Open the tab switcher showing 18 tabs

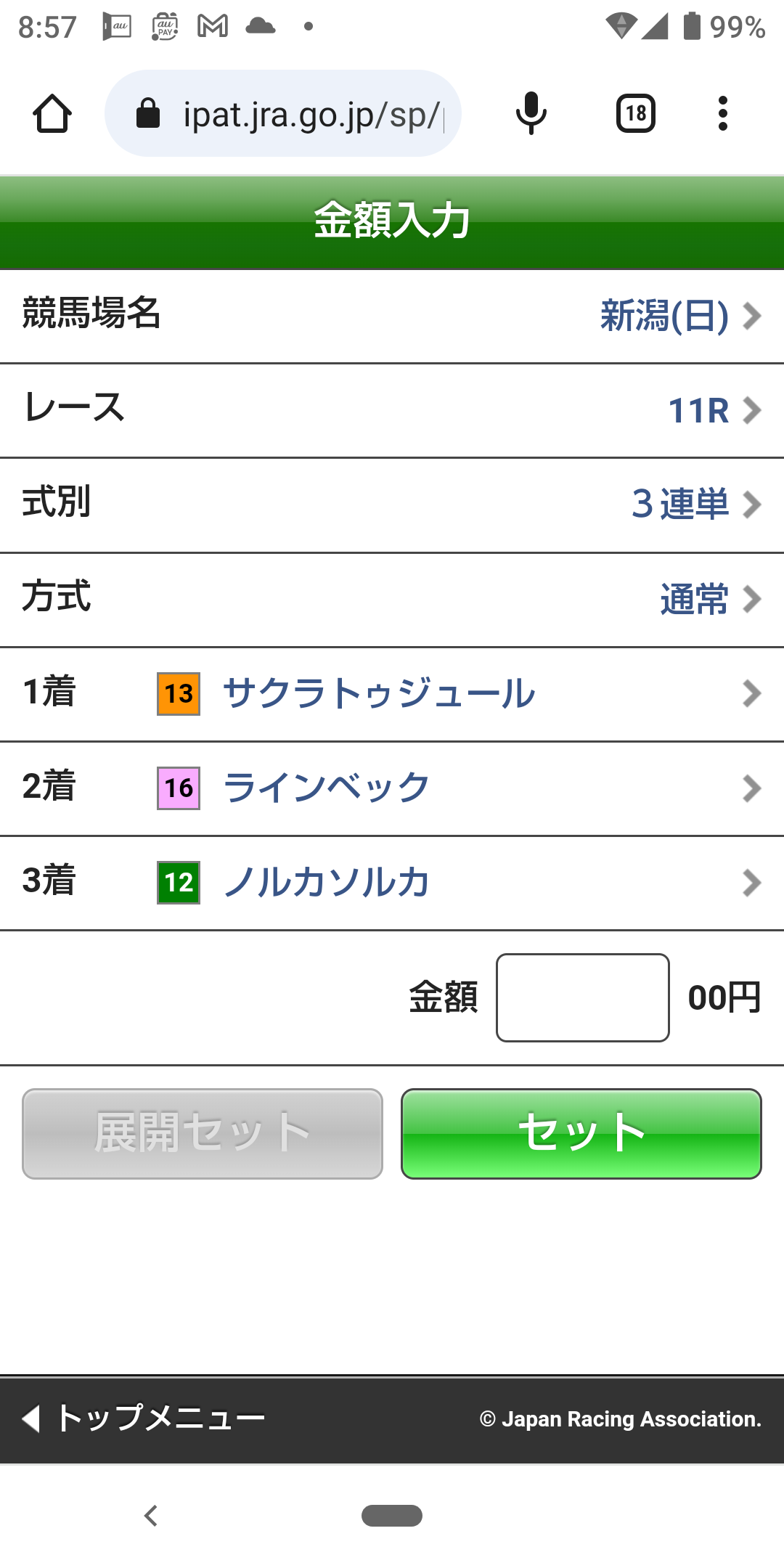[x=636, y=114]
